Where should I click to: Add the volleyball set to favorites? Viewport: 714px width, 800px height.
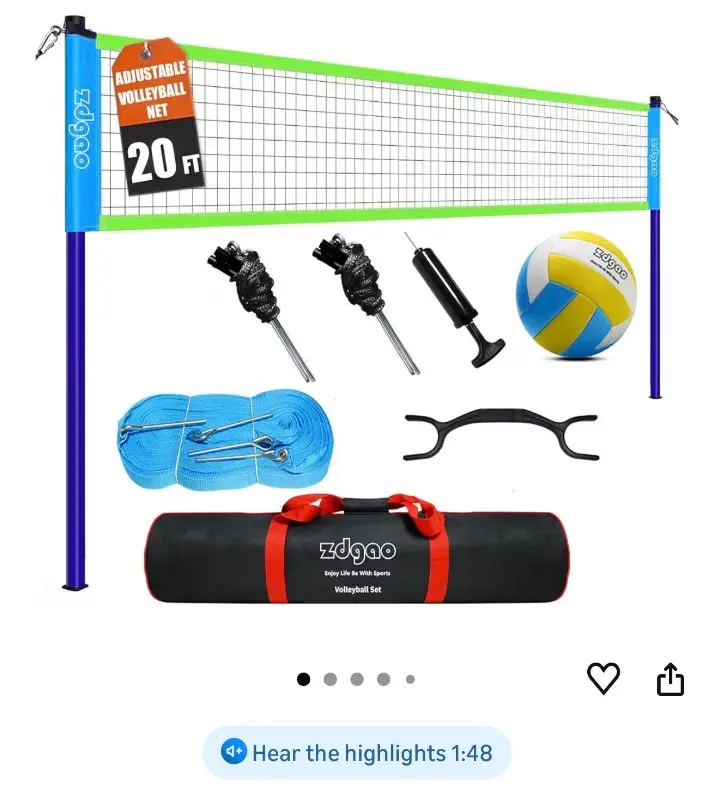click(x=603, y=679)
